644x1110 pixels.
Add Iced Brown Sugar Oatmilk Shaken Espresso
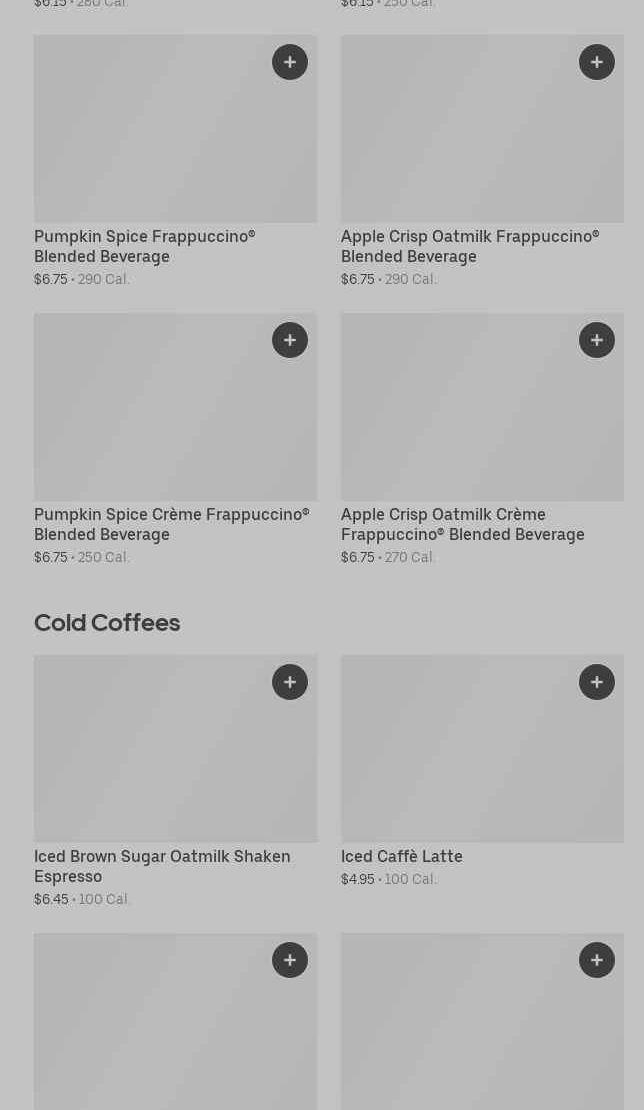[x=289, y=682]
